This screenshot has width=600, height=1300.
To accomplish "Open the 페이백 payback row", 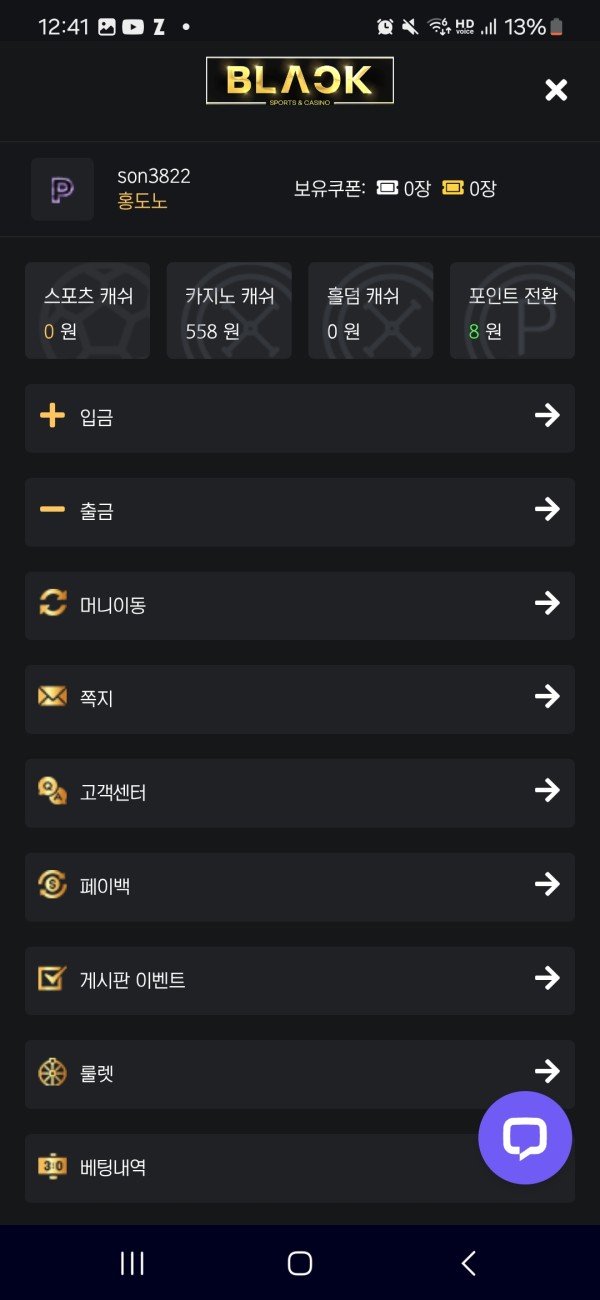I will [x=300, y=886].
